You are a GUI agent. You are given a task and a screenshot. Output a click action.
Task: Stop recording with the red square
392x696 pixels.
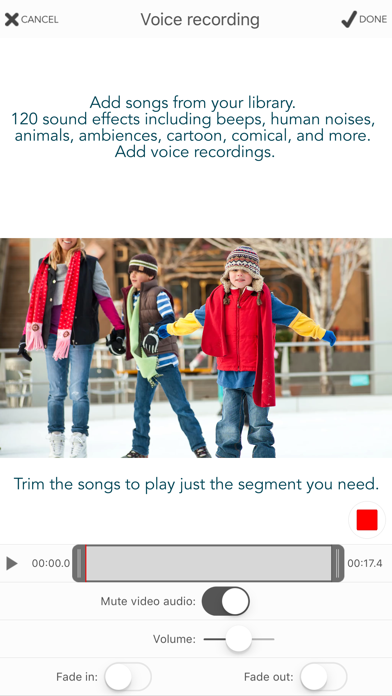[367, 520]
